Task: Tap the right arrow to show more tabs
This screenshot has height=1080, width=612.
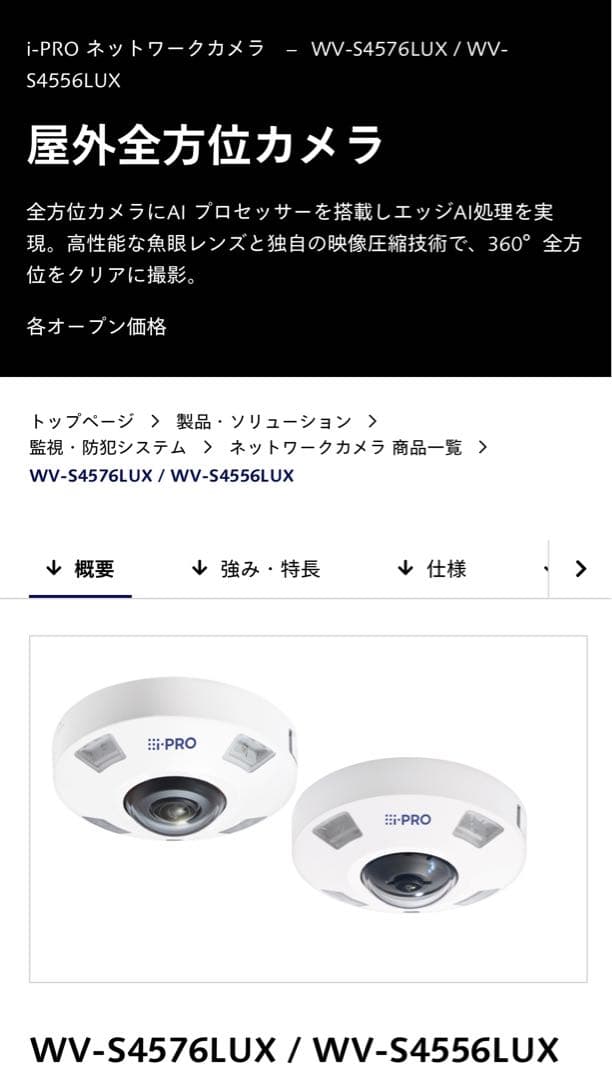Action: [x=581, y=569]
